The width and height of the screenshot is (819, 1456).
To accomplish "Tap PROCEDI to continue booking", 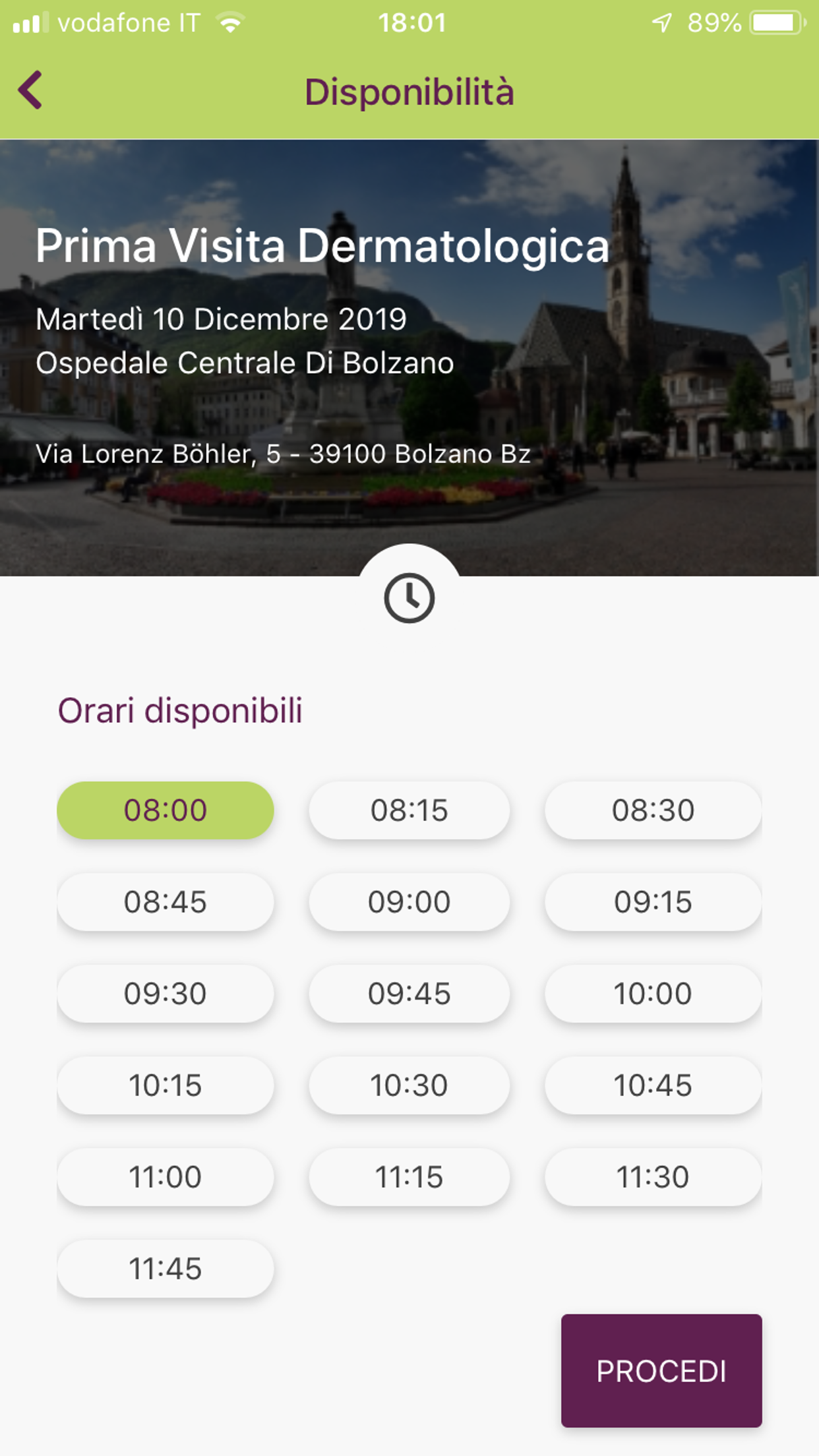I will pos(661,1371).
